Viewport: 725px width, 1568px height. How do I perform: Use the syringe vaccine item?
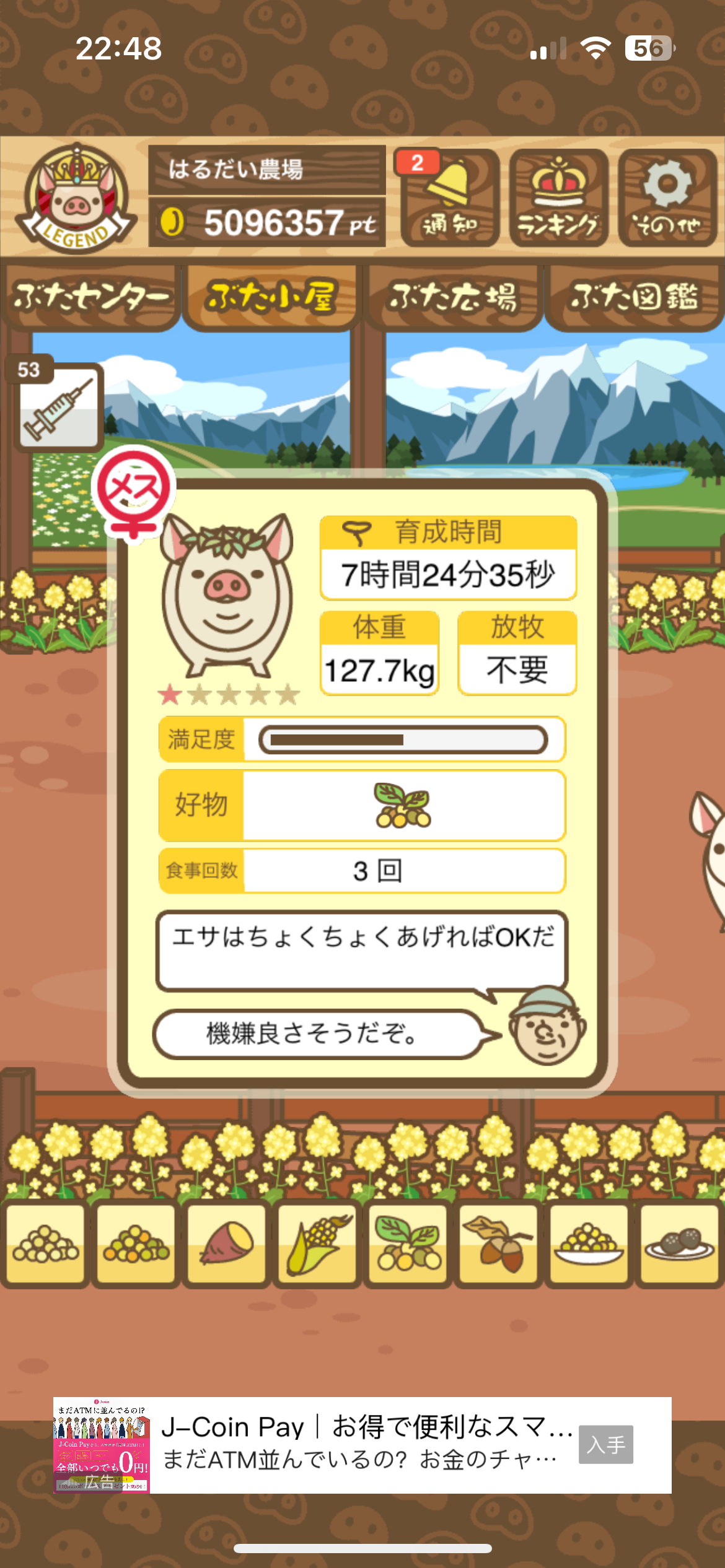[58, 407]
